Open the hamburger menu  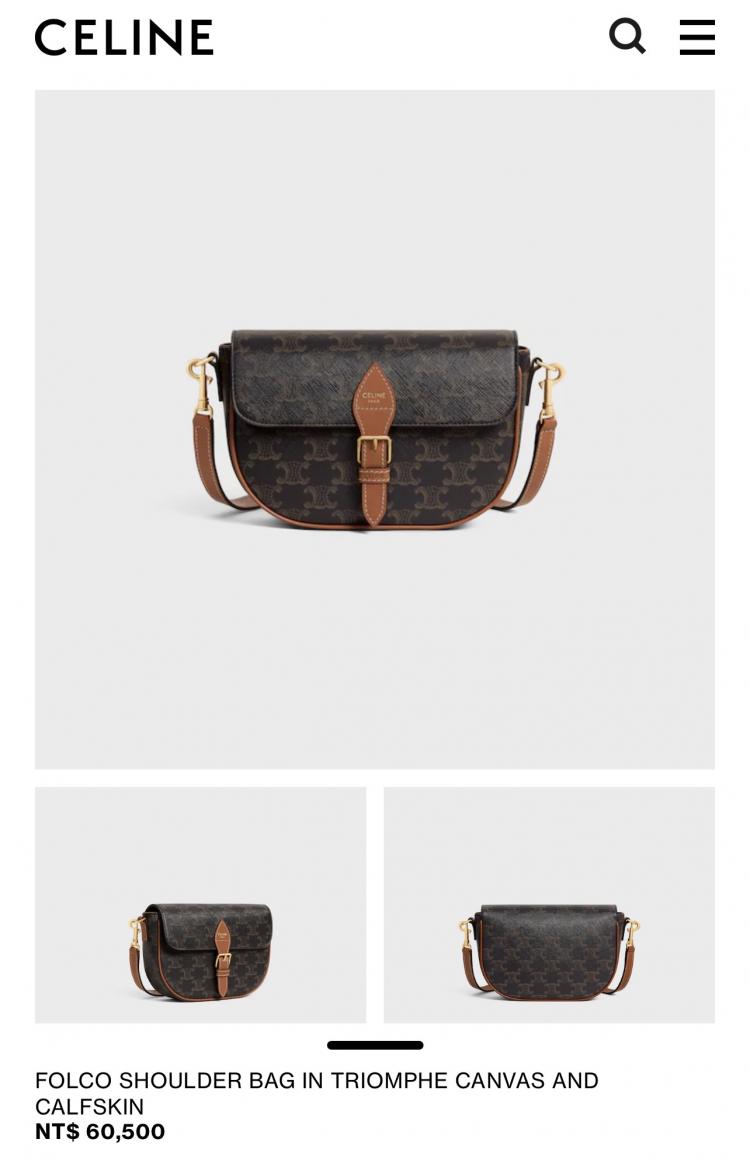point(697,37)
